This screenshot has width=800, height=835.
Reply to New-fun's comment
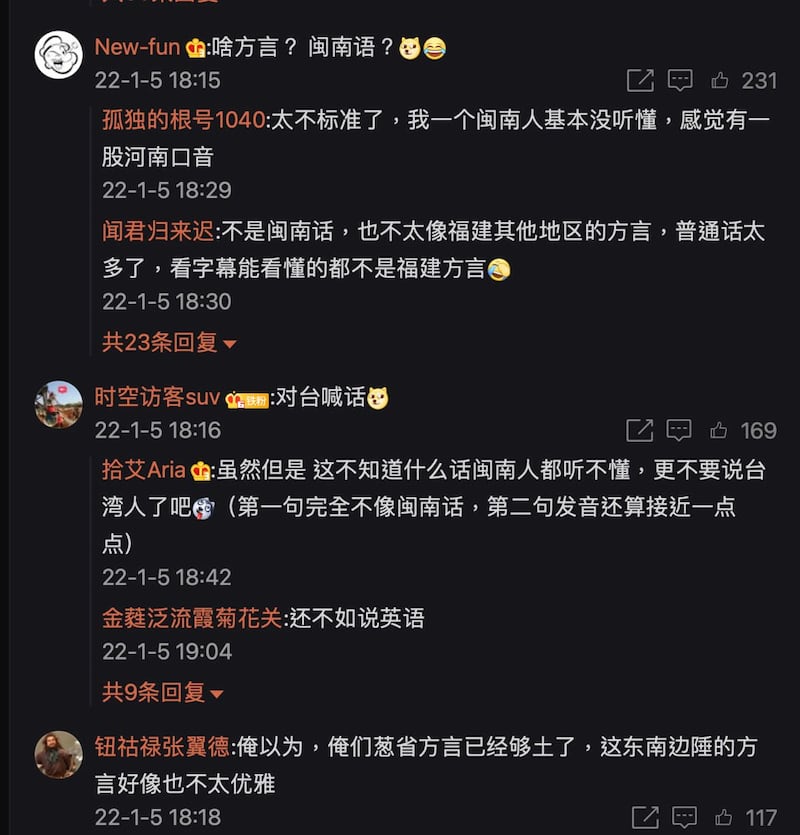tap(680, 81)
